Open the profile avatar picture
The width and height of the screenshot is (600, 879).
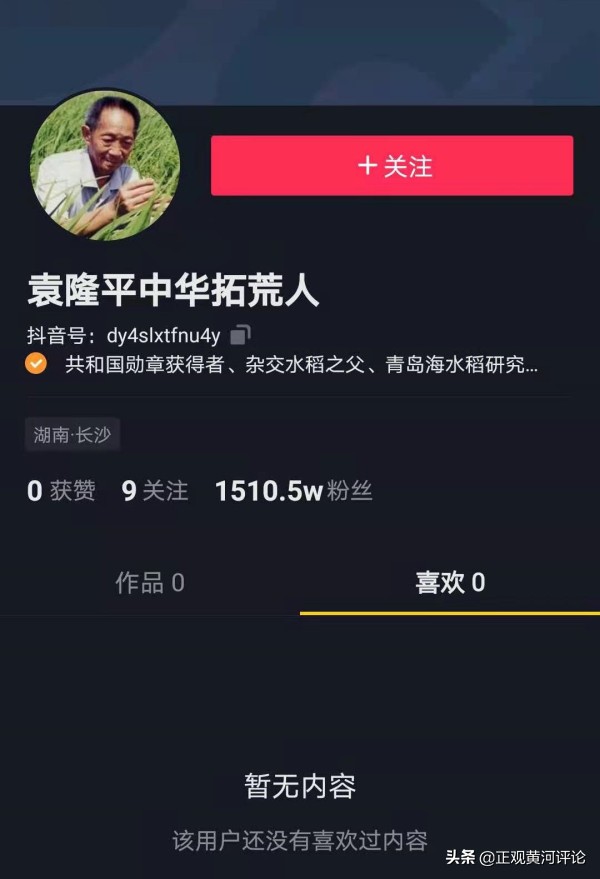[x=105, y=166]
